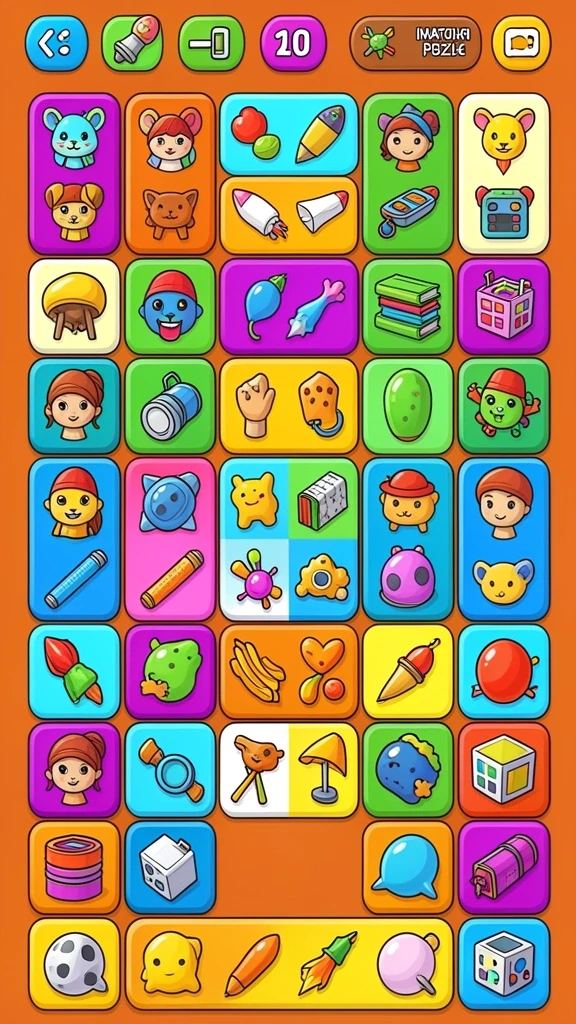Select the ice cream cone tile
Image resolution: width=576 pixels, height=1024 pixels.
click(x=408, y=671)
